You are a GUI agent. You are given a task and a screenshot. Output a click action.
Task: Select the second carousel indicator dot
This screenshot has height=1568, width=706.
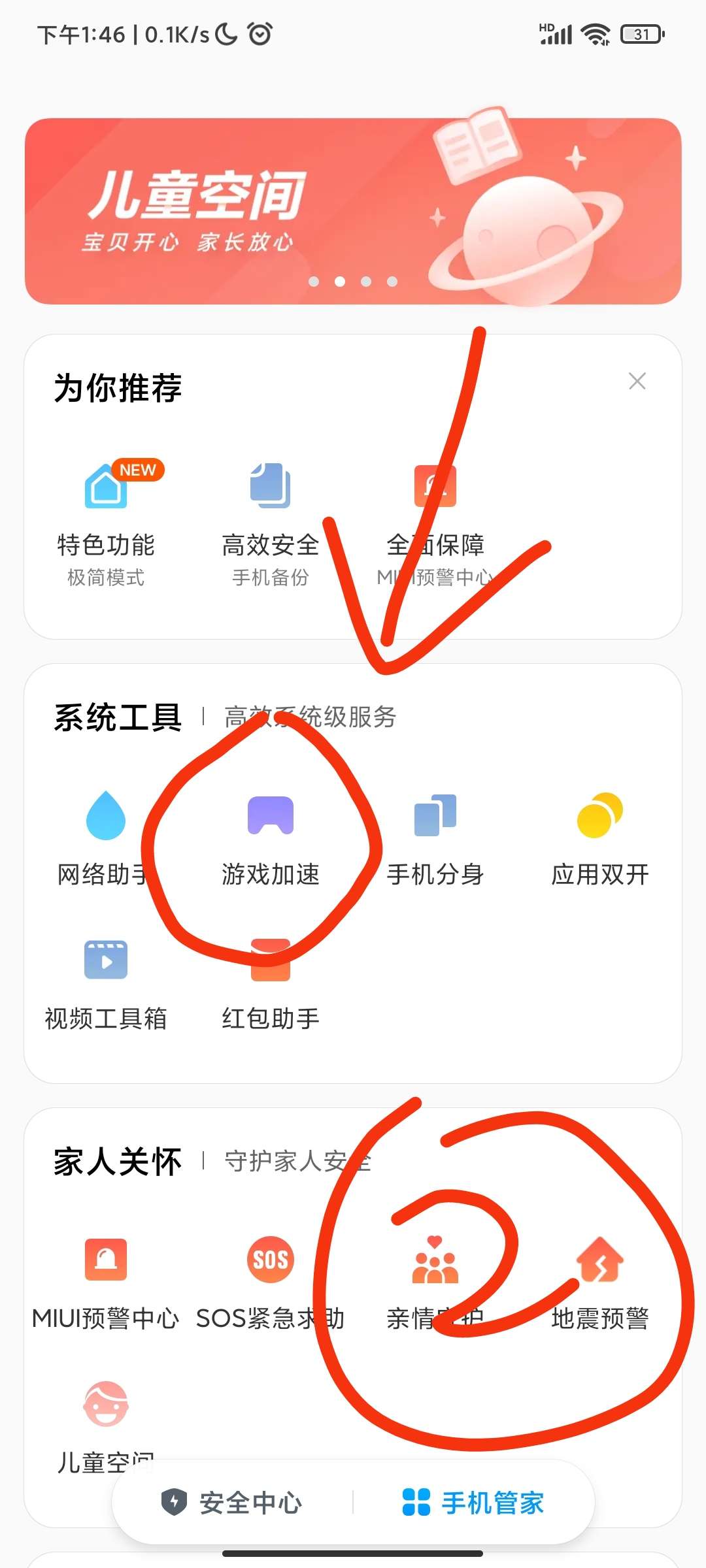pyautogui.click(x=339, y=282)
